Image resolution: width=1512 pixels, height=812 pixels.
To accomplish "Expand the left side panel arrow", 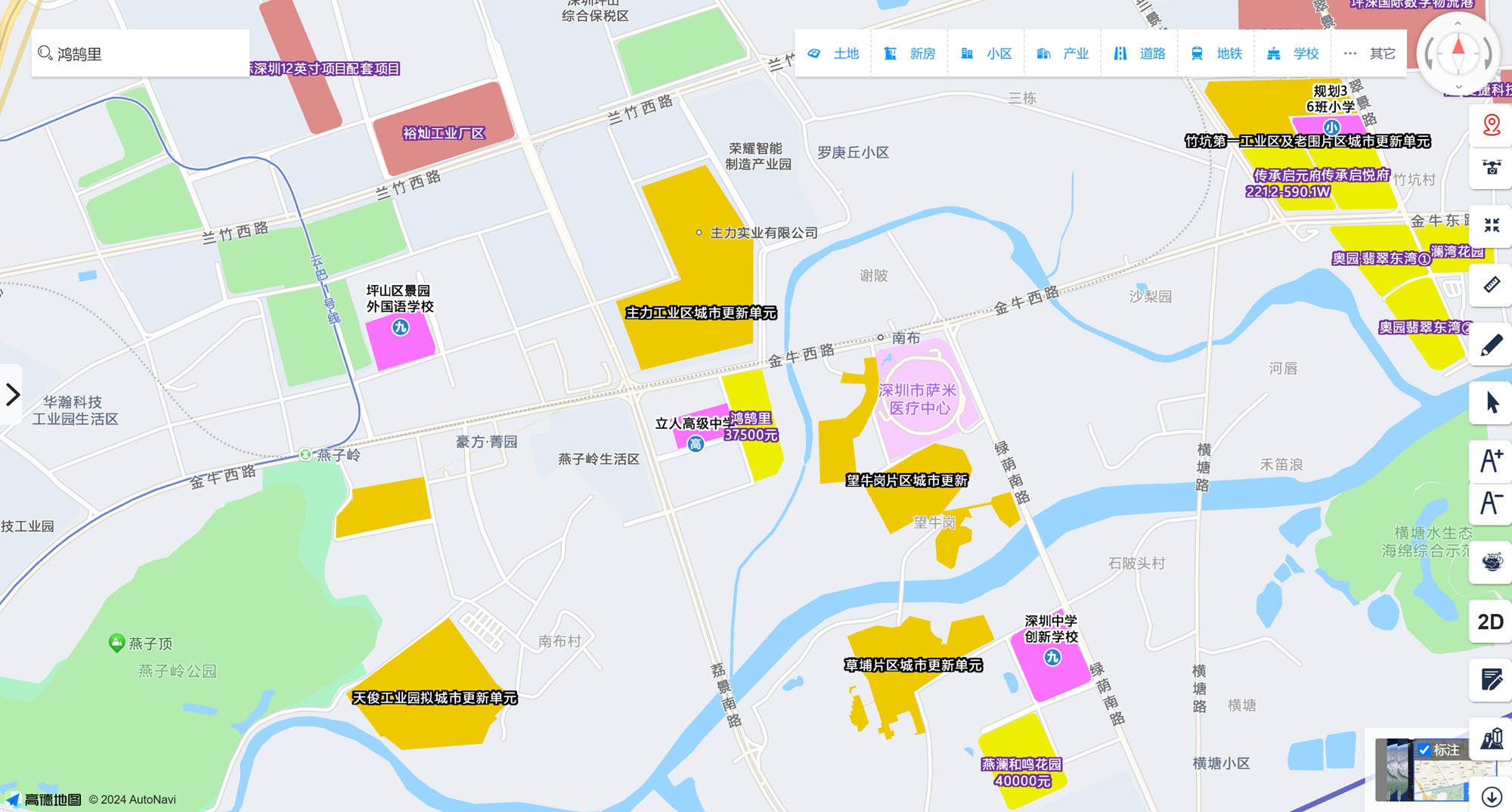I will 12,394.
